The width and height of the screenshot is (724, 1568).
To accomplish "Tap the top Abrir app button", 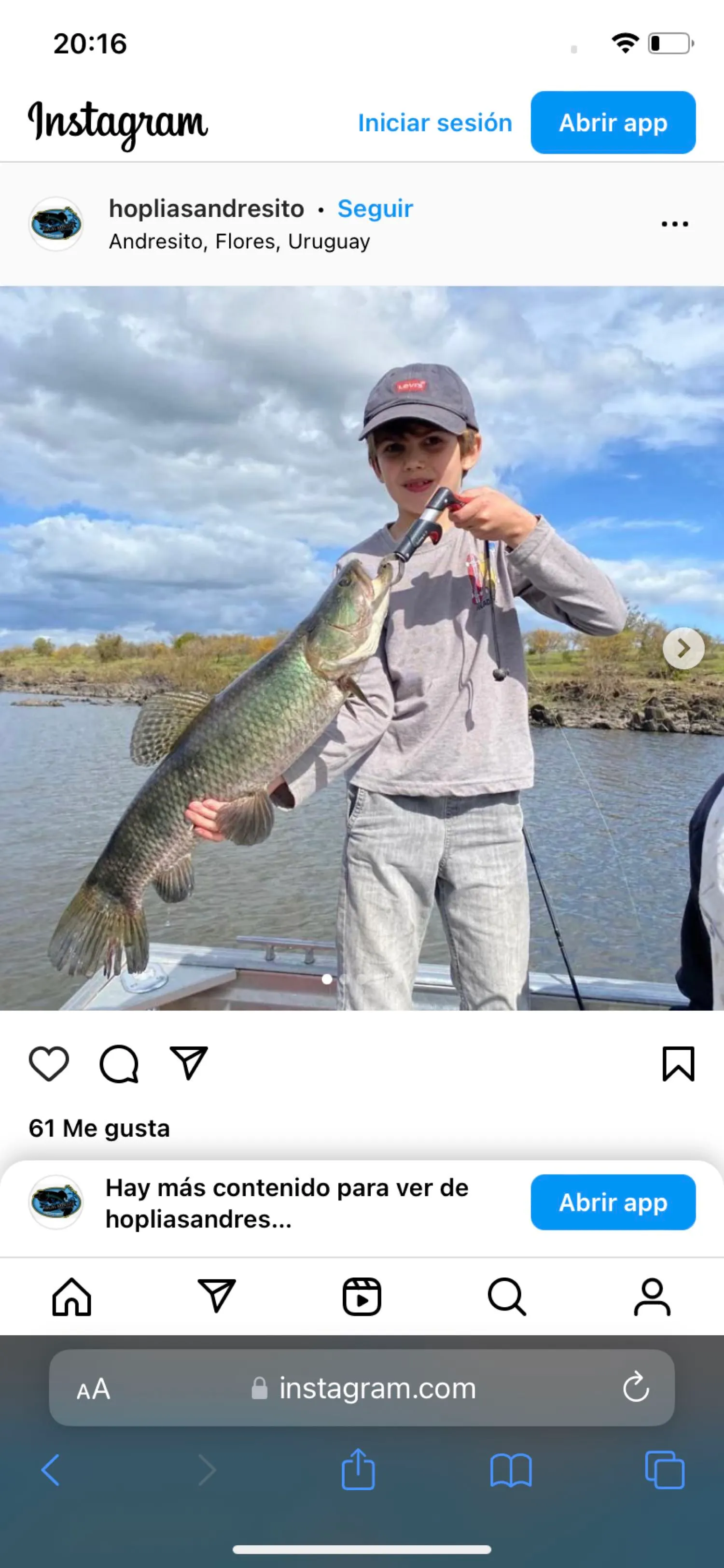I will (x=613, y=123).
